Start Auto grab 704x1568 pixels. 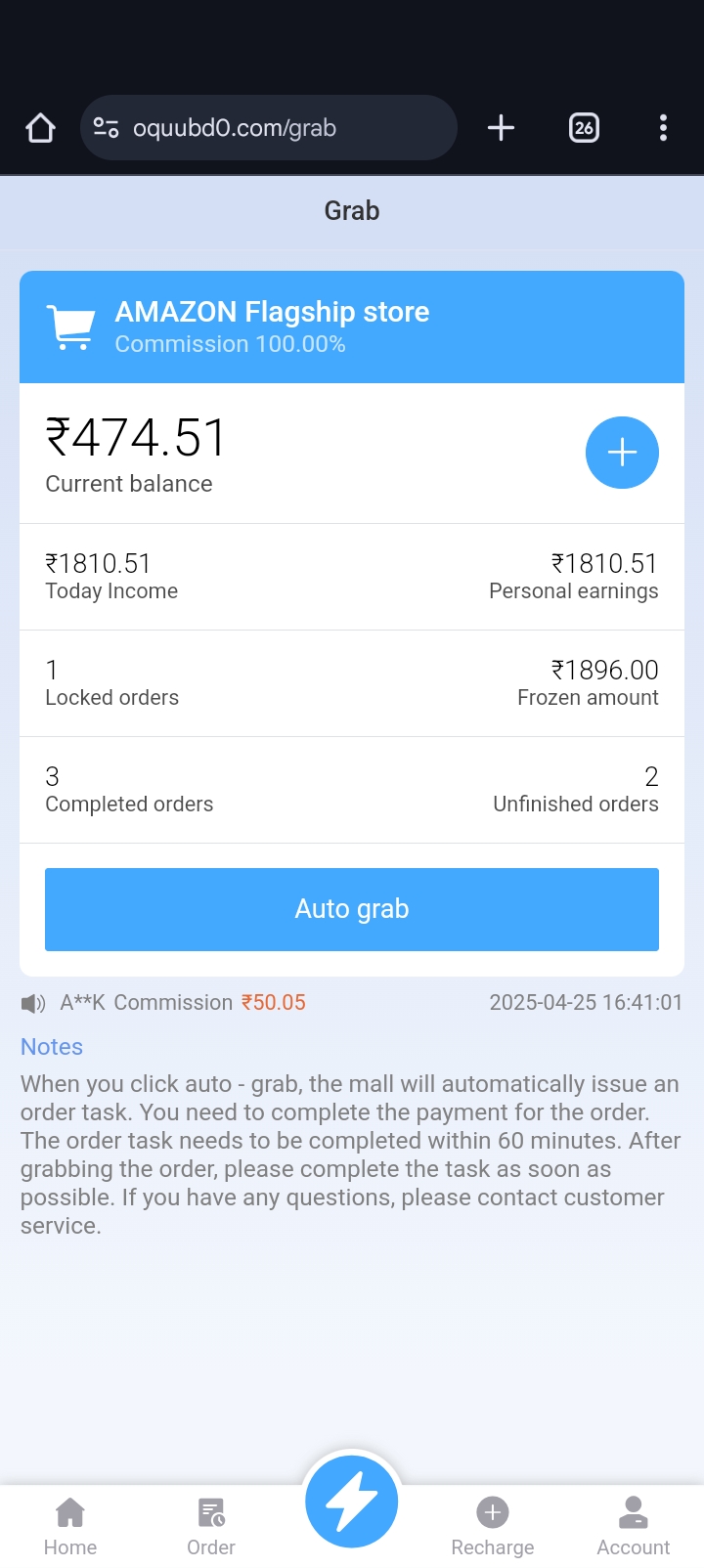pos(352,909)
